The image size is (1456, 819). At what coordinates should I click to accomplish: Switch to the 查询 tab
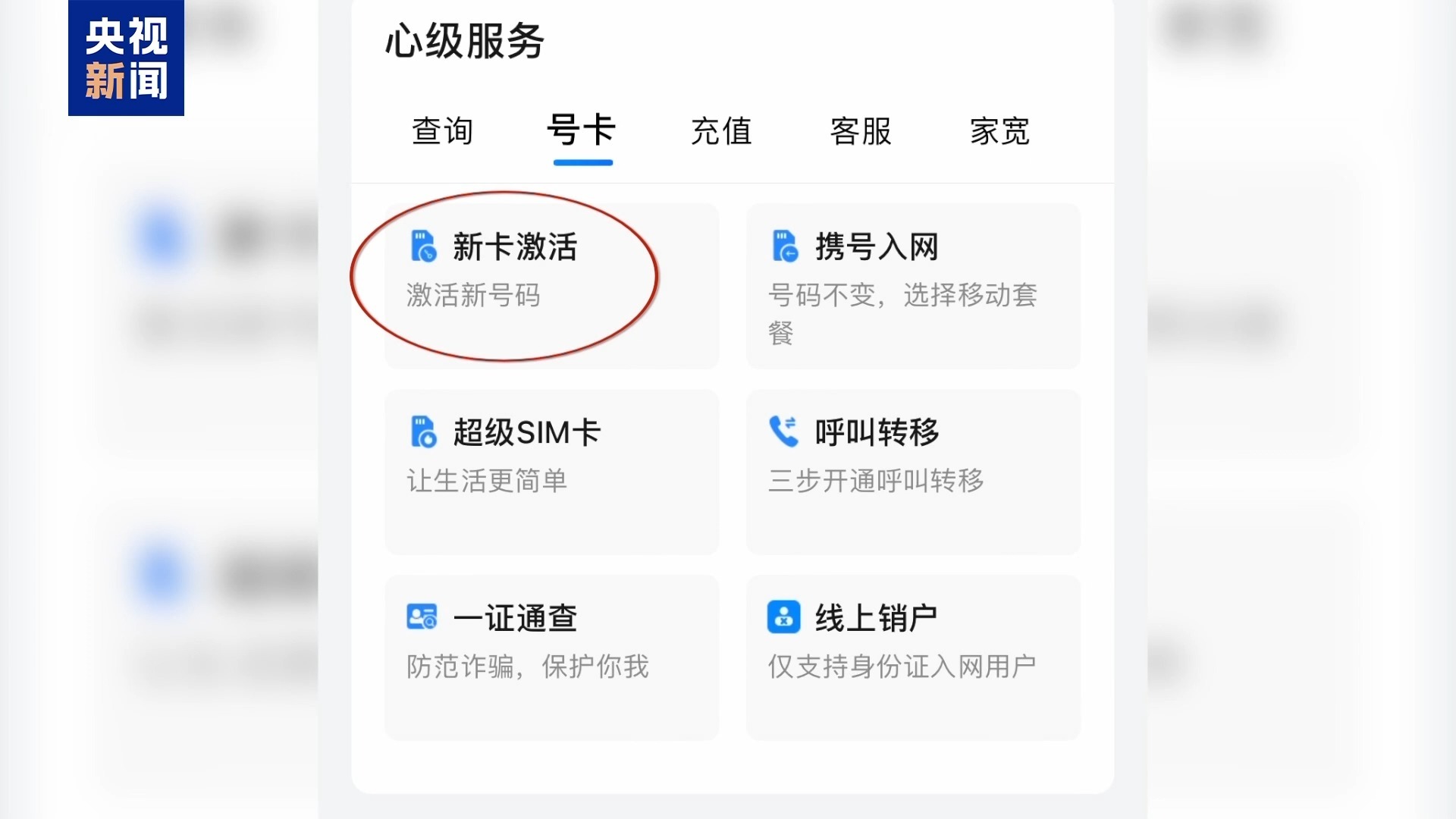[442, 131]
